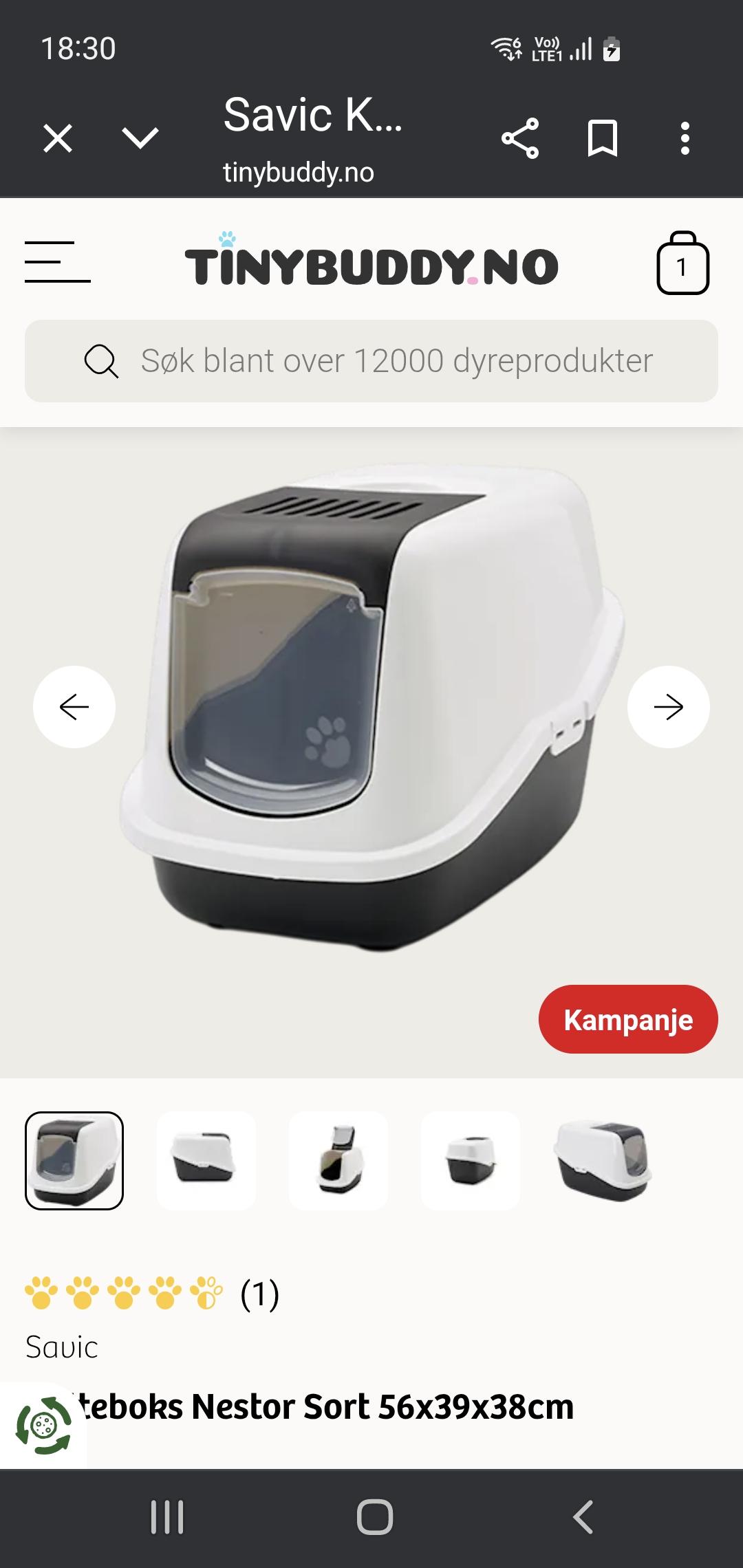Select the fifth product thumbnail
The width and height of the screenshot is (743, 1568).
pos(602,1161)
